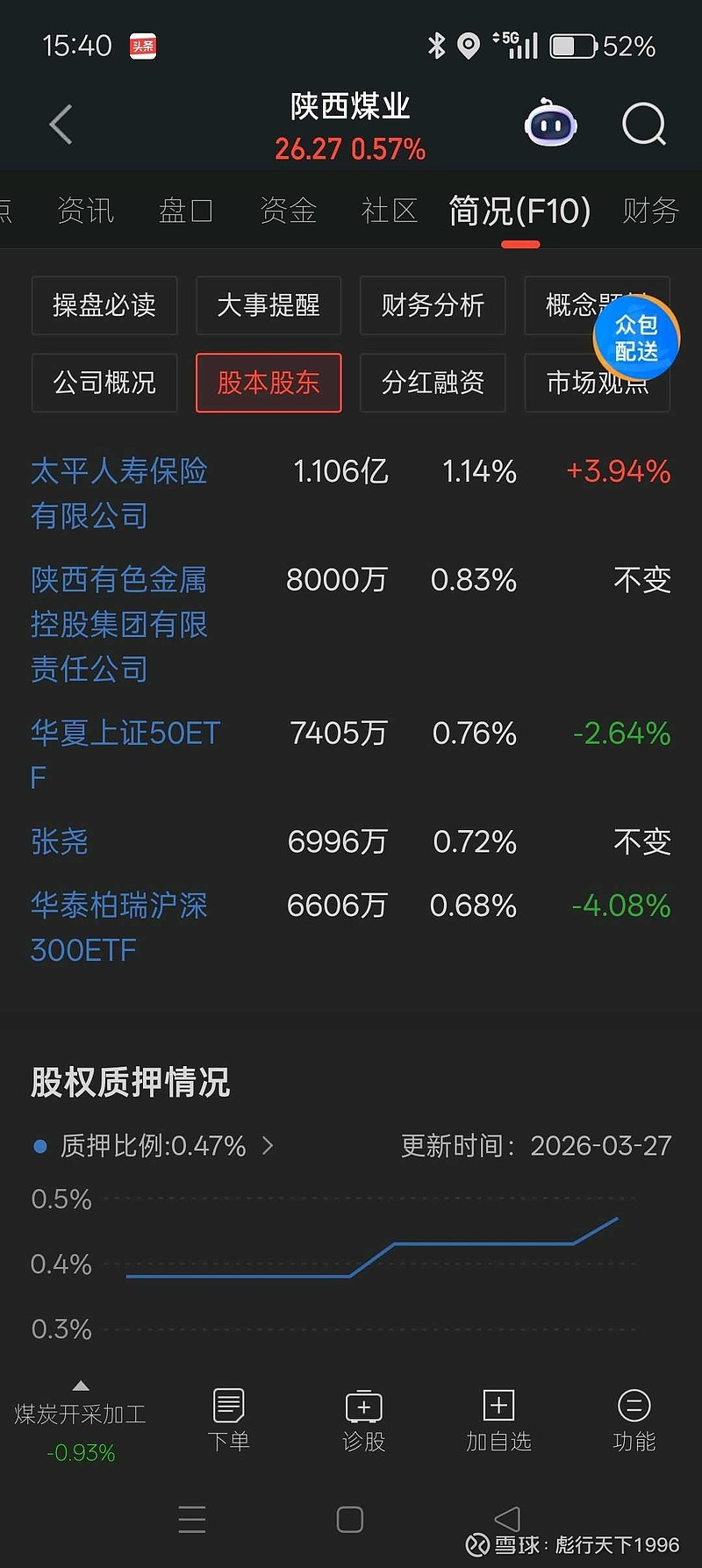Screen dimensions: 702x1568
Task: Click the back arrow to return
Action: pyautogui.click(x=60, y=125)
